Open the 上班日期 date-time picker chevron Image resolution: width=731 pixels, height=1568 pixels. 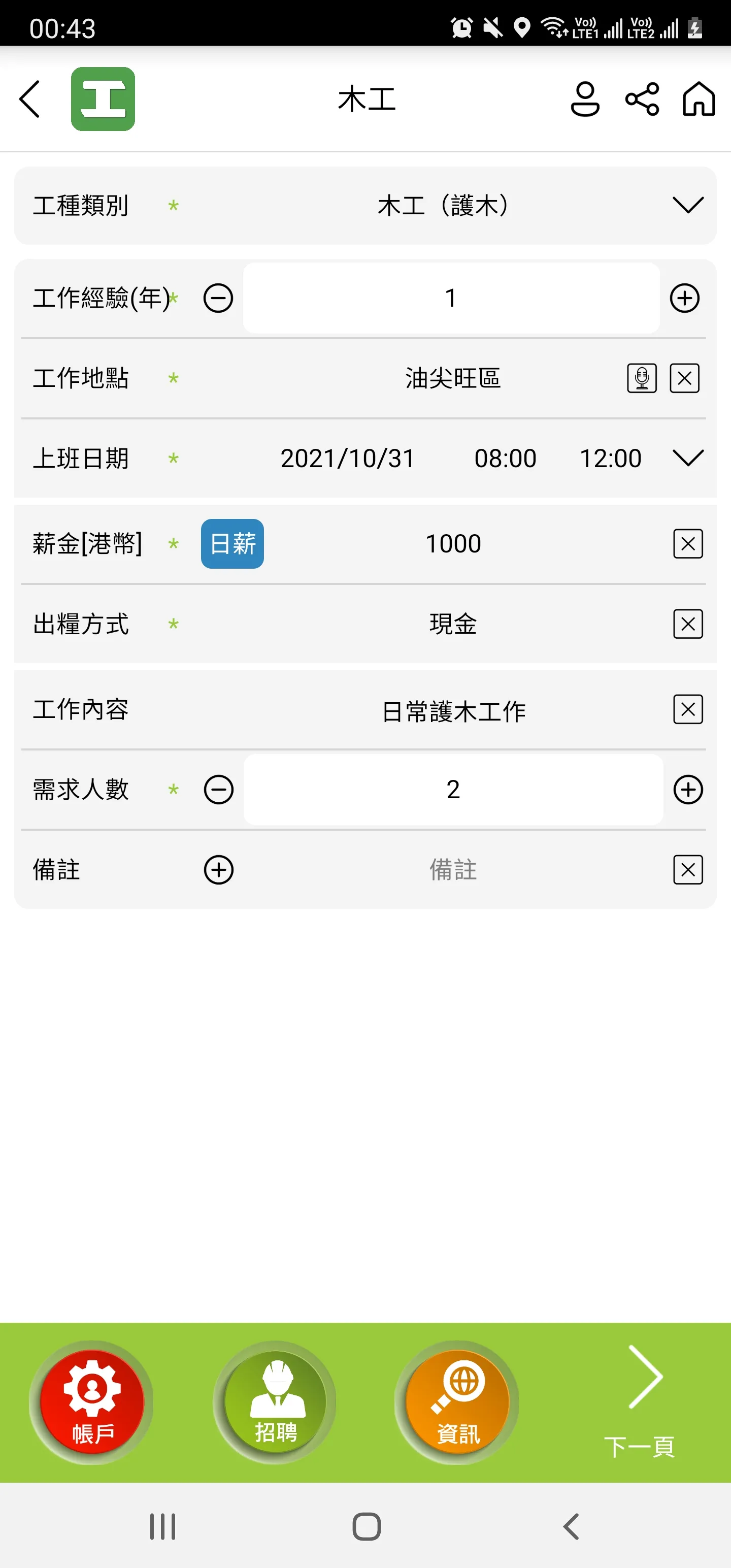point(687,459)
